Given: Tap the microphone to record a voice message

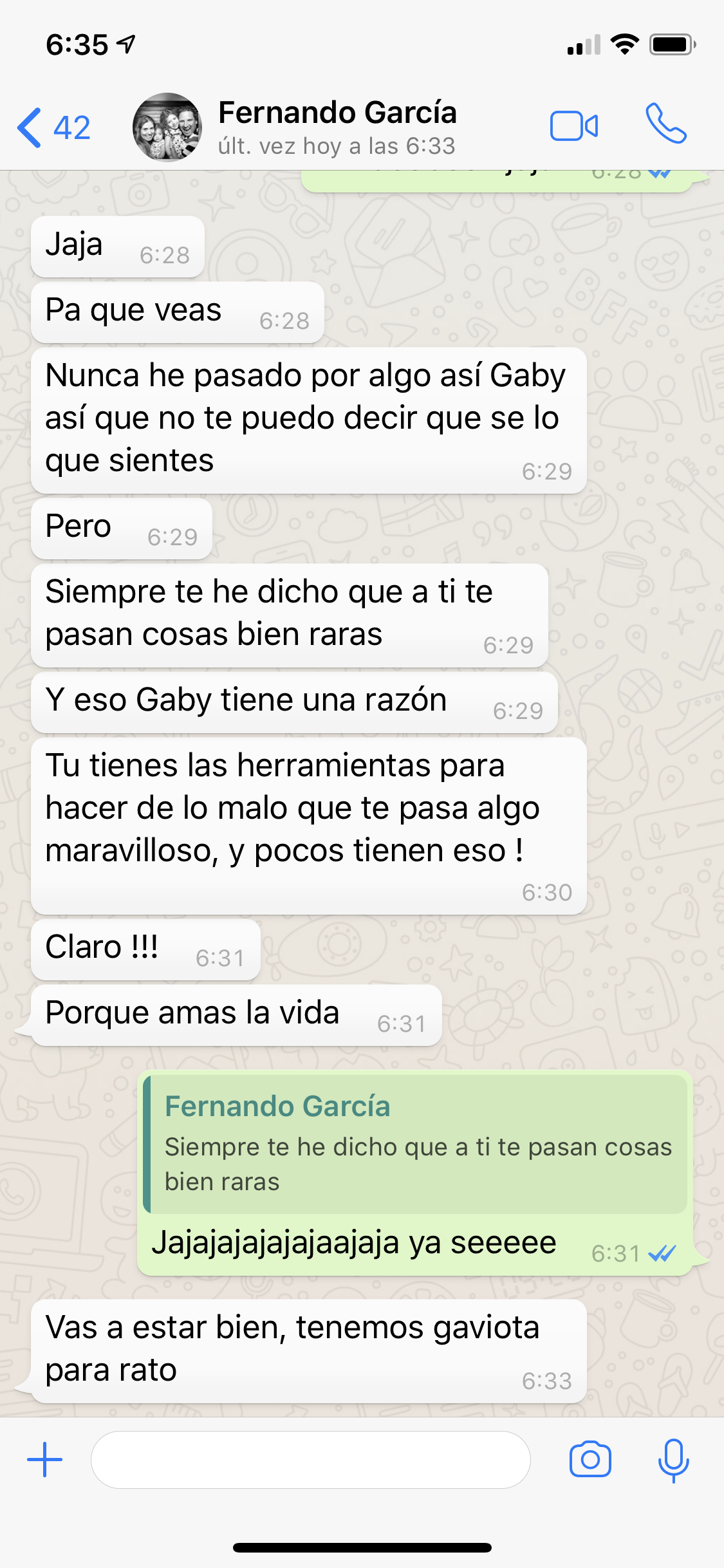Looking at the screenshot, I should 673,1459.
